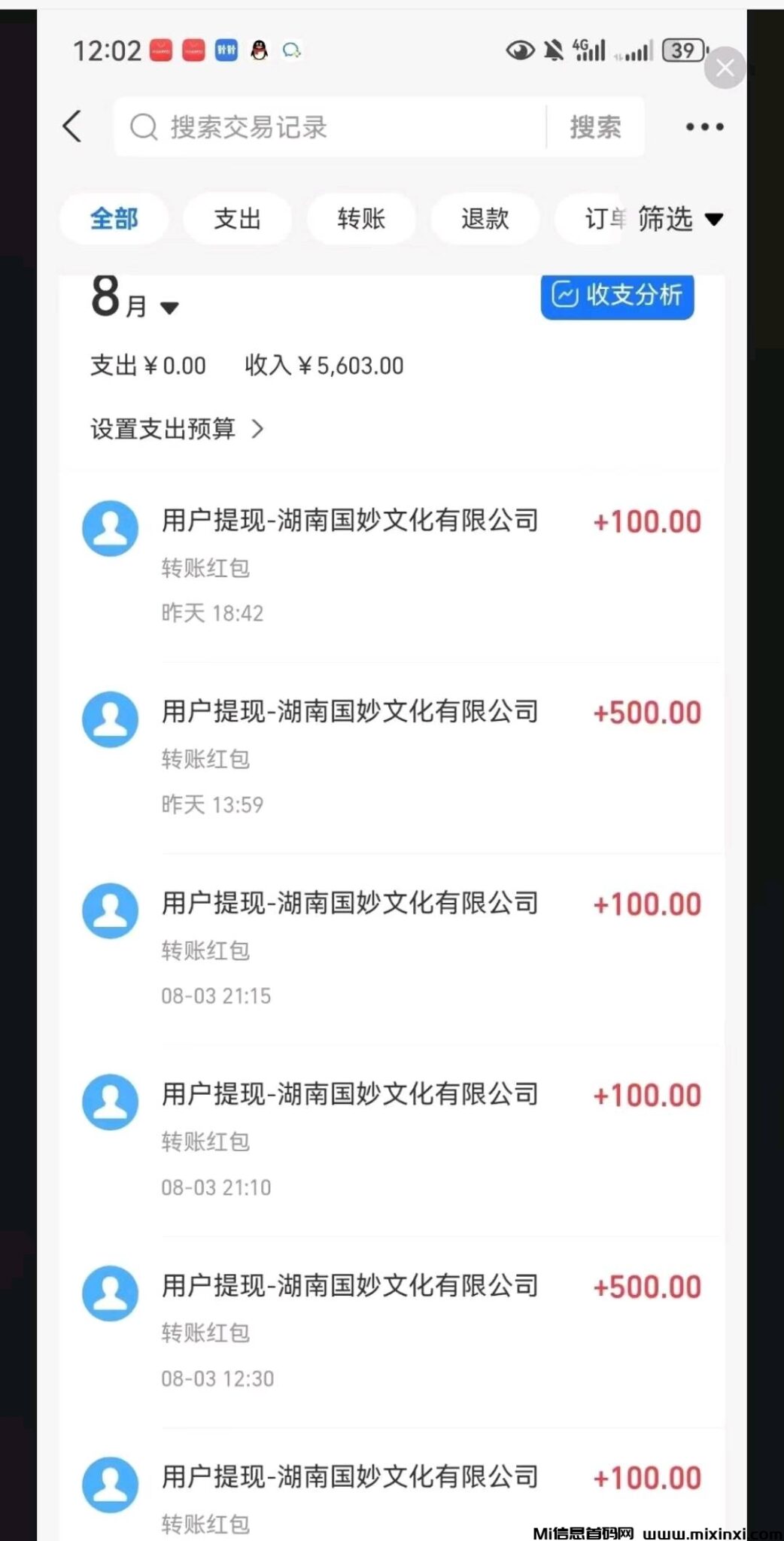This screenshot has height=1541, width=784.
Task: Open the +500.00 transaction from 08-03 12:30
Action: (391, 1330)
